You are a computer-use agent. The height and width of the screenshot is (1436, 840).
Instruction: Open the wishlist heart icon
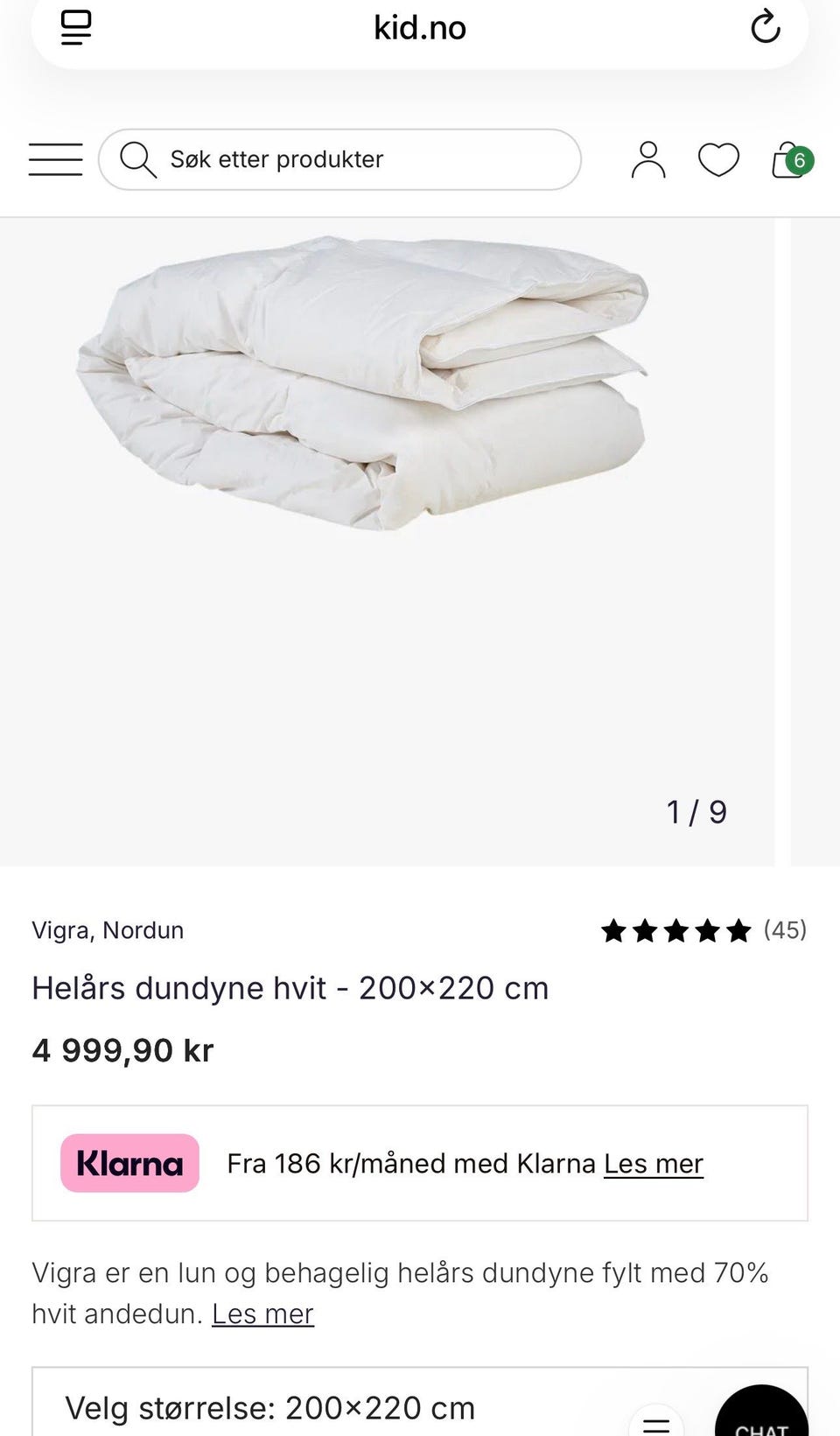(718, 158)
